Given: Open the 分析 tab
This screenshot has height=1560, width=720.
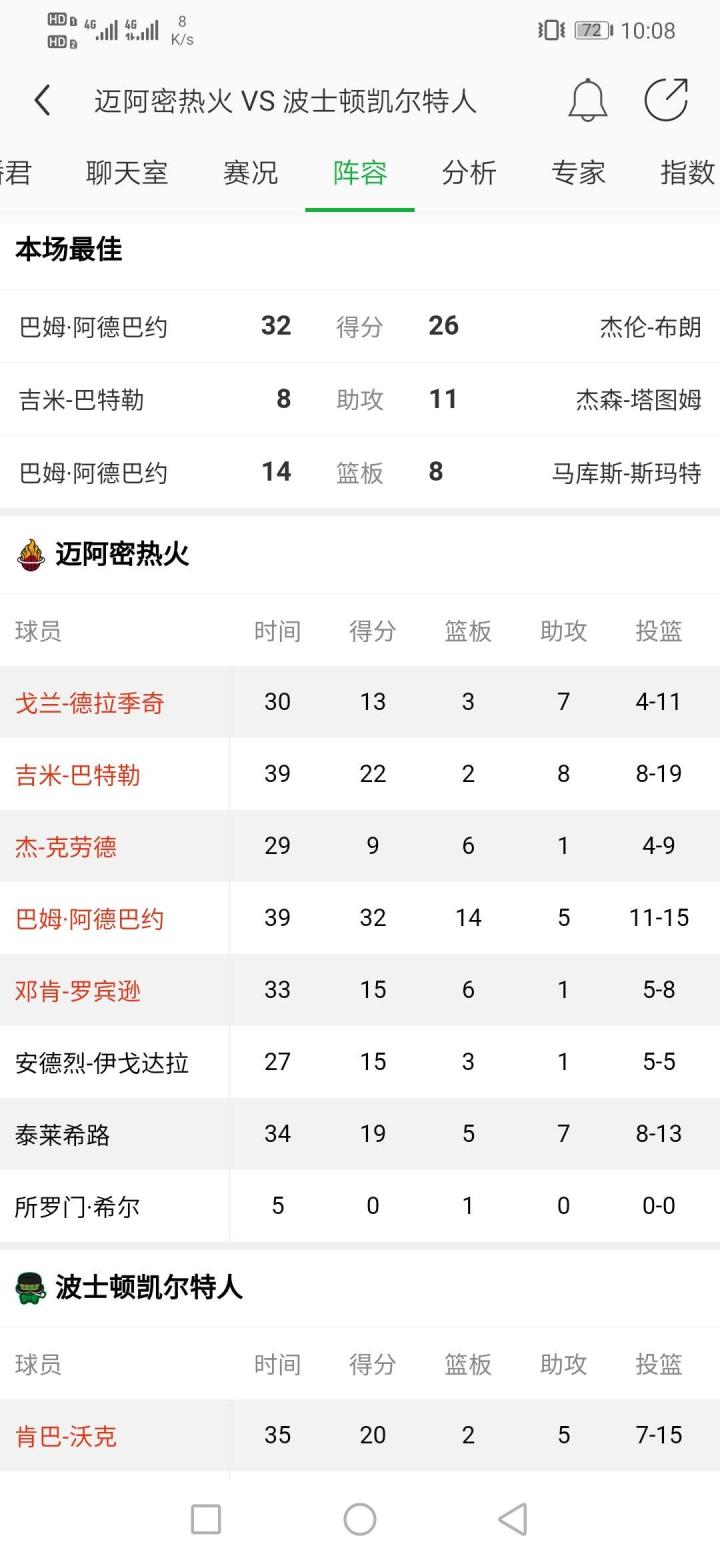Looking at the screenshot, I should click(469, 173).
